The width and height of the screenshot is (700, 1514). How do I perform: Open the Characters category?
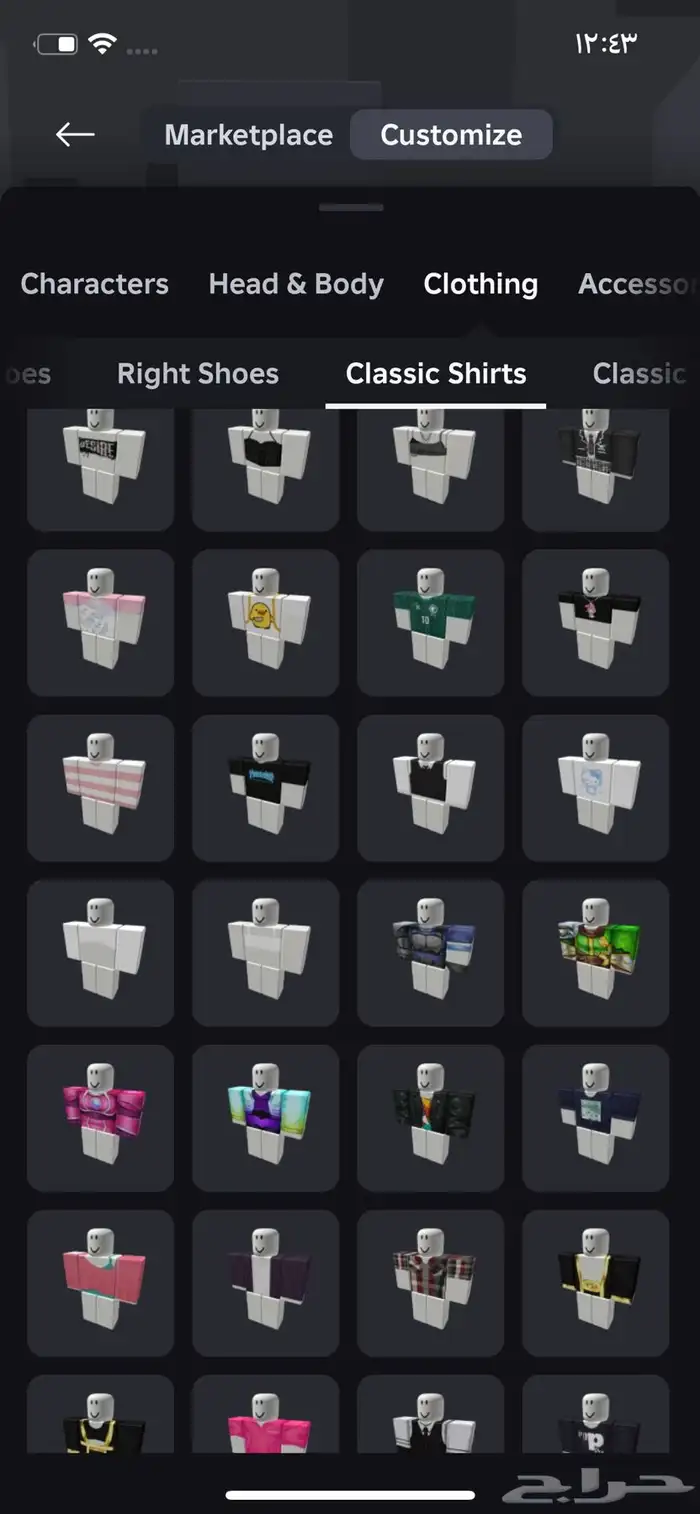click(94, 284)
